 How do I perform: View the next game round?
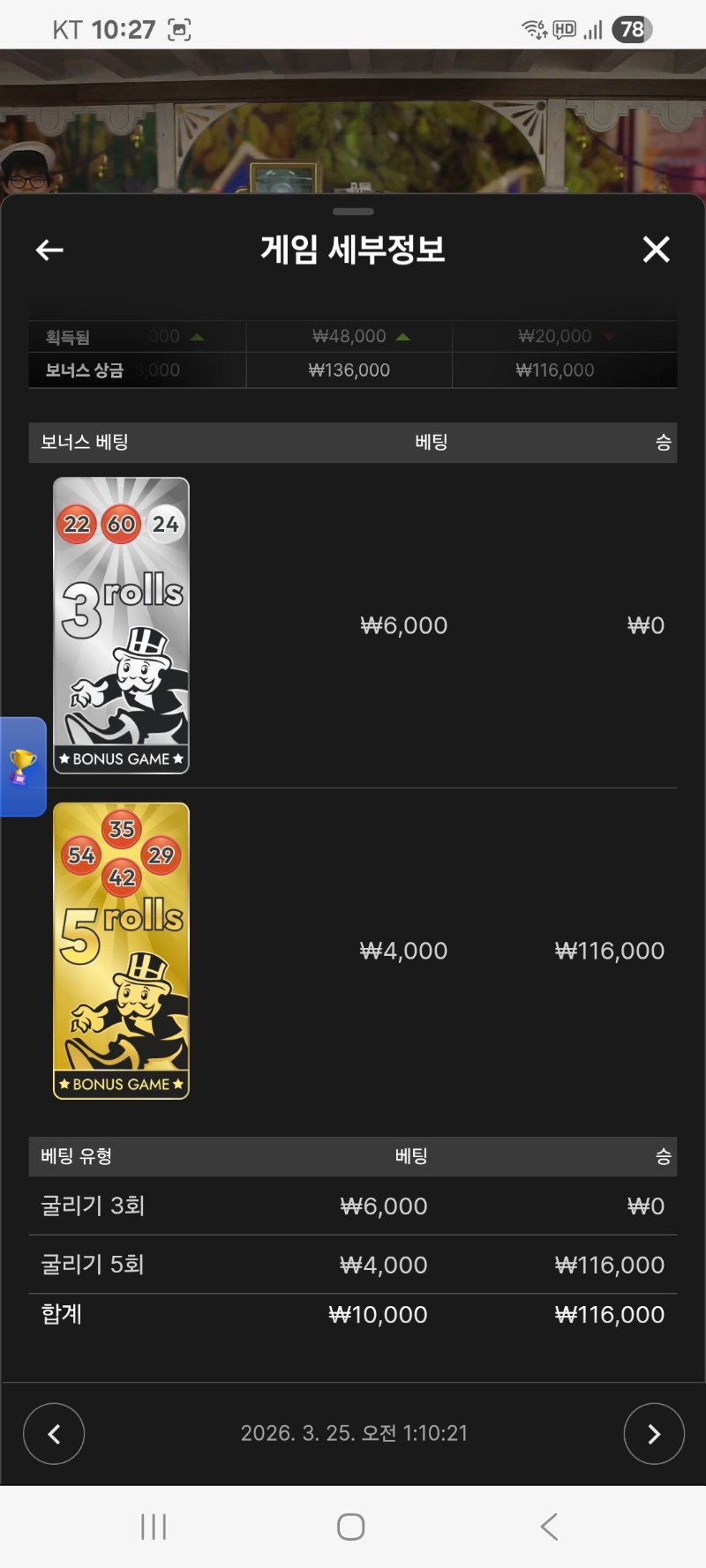coord(653,1434)
